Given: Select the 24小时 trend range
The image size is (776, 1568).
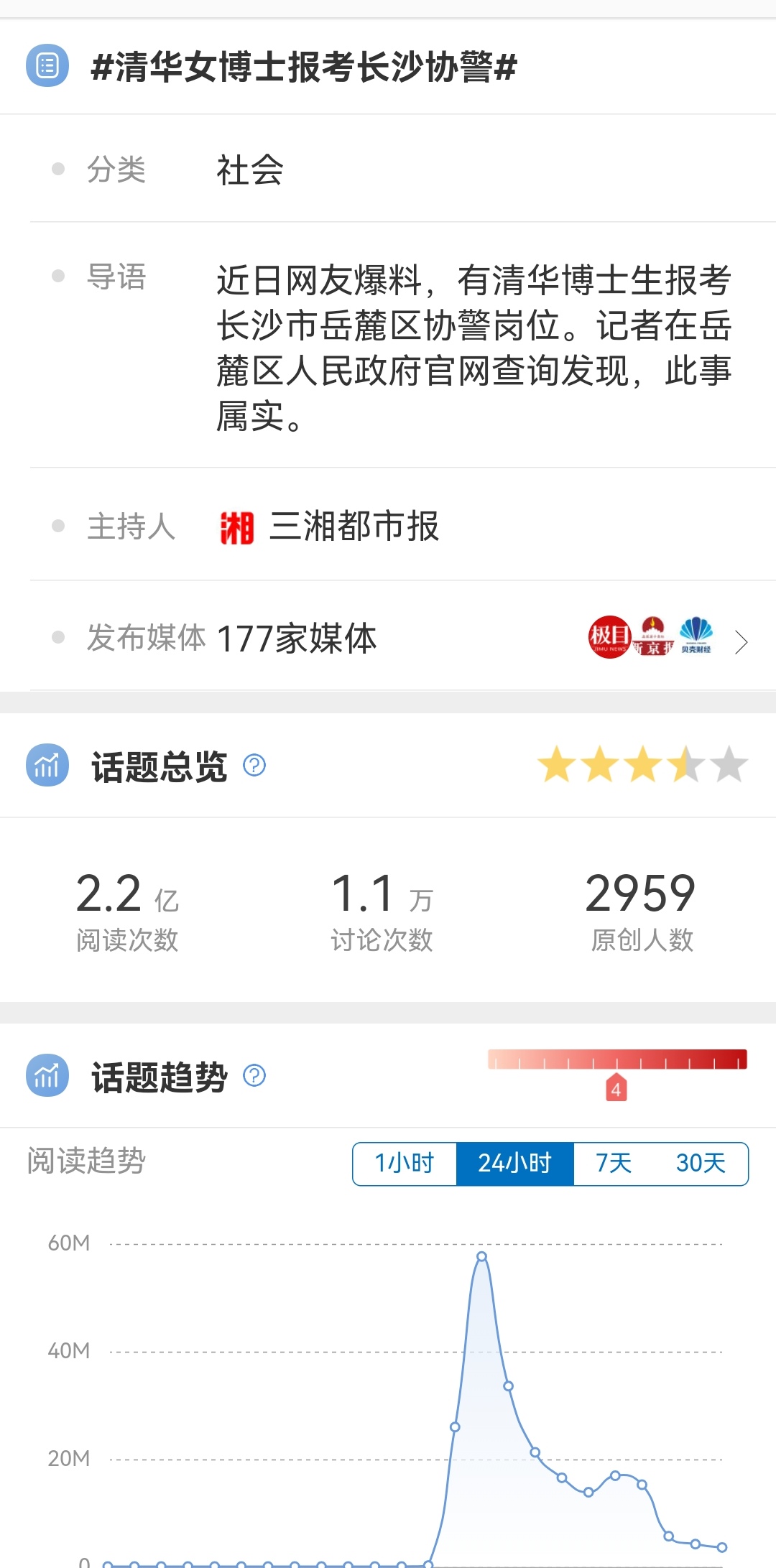Looking at the screenshot, I should 514,1163.
